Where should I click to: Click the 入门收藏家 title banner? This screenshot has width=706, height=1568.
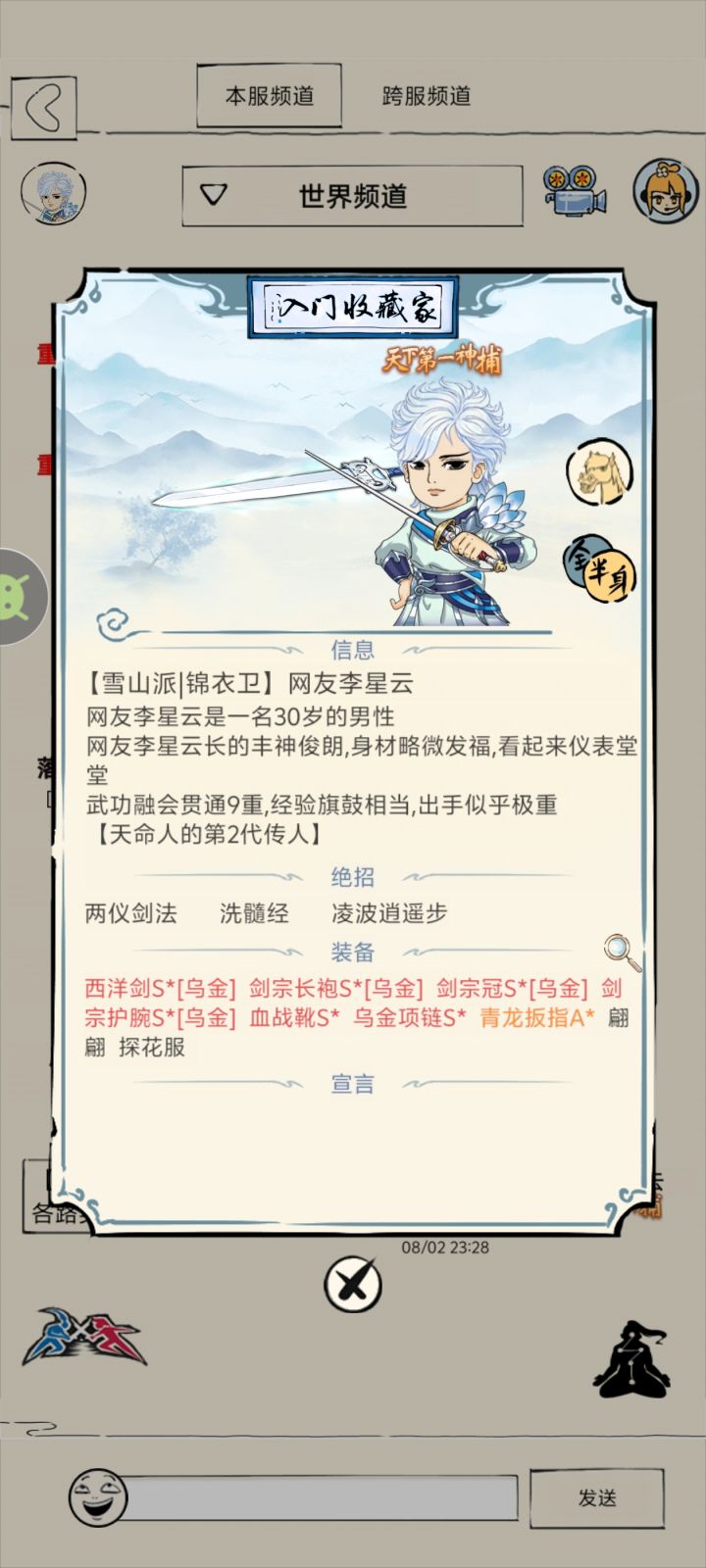[355, 306]
